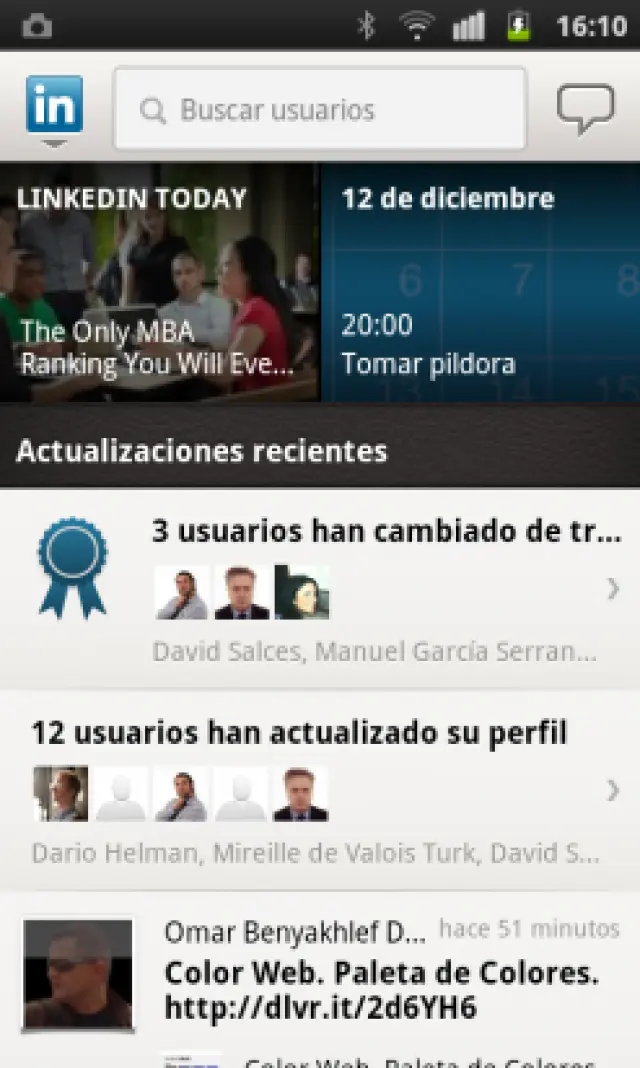The image size is (640, 1068).
Task: Open the LinkedIn Today MBA ranking tile
Action: click(160, 283)
